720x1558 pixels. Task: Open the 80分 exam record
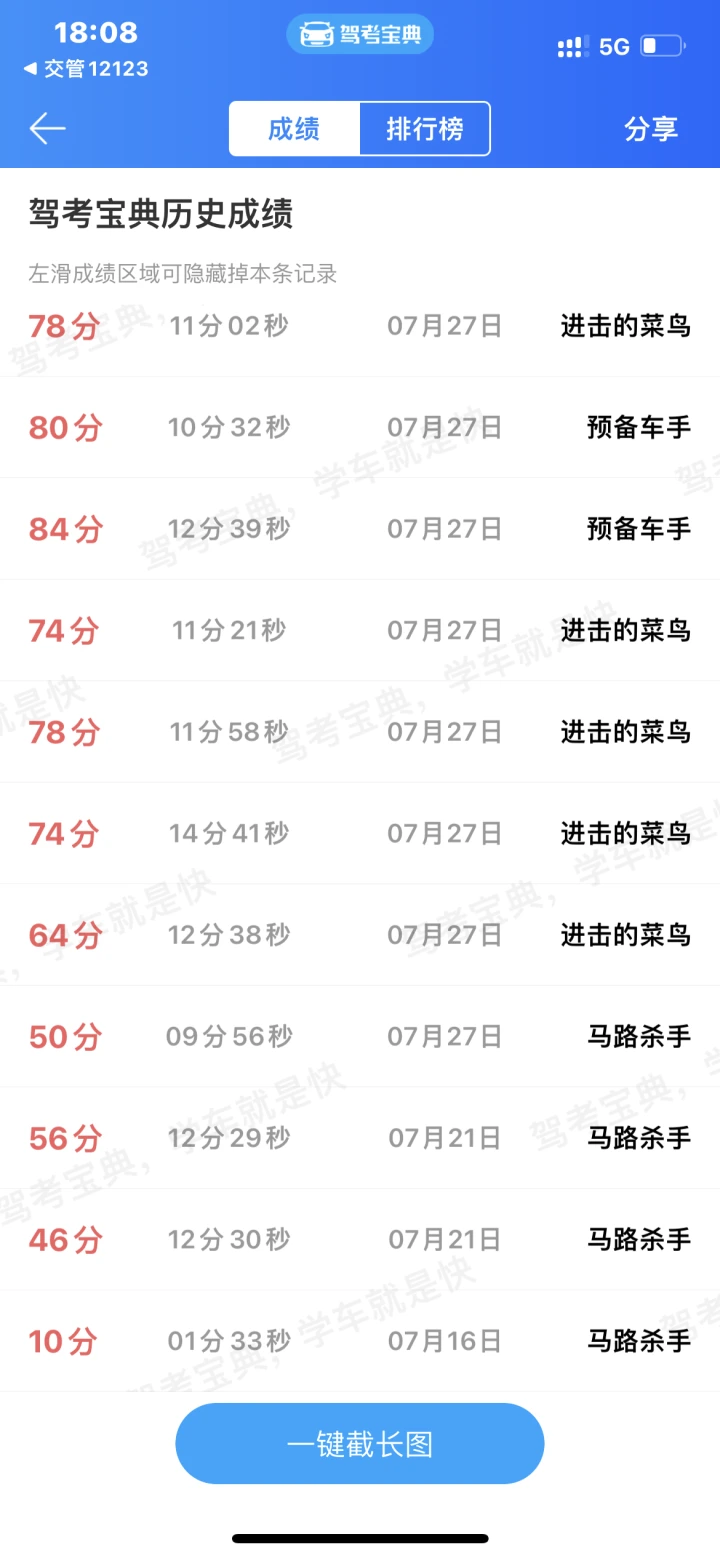click(x=360, y=428)
